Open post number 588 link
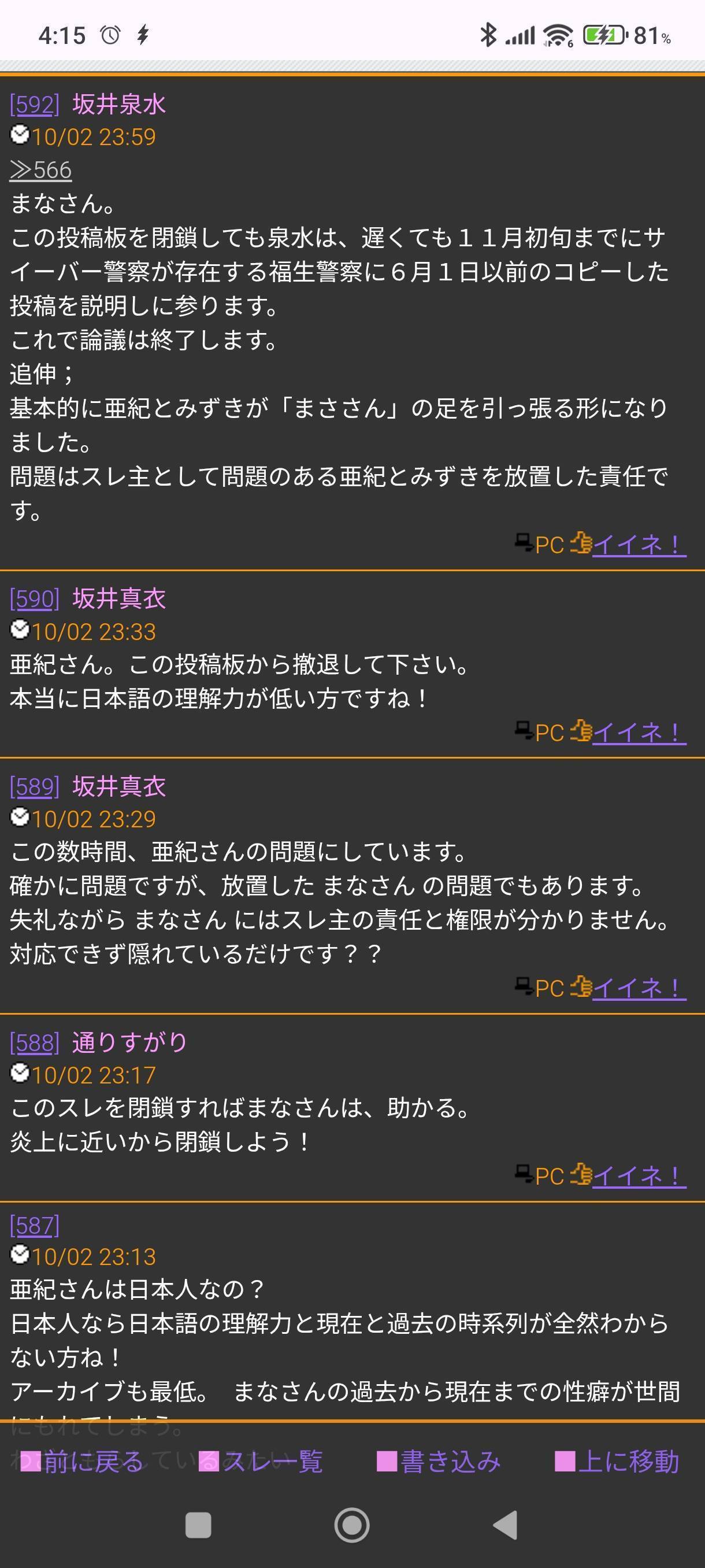 pos(35,1042)
